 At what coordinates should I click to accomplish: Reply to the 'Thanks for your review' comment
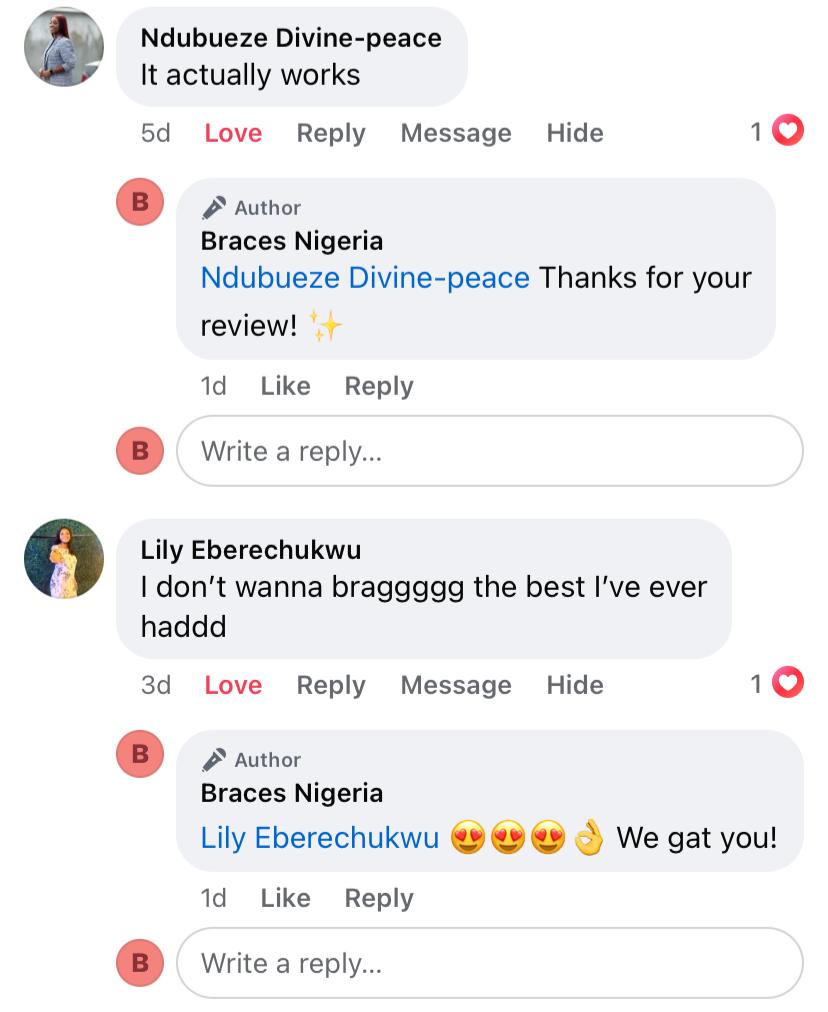(x=378, y=386)
